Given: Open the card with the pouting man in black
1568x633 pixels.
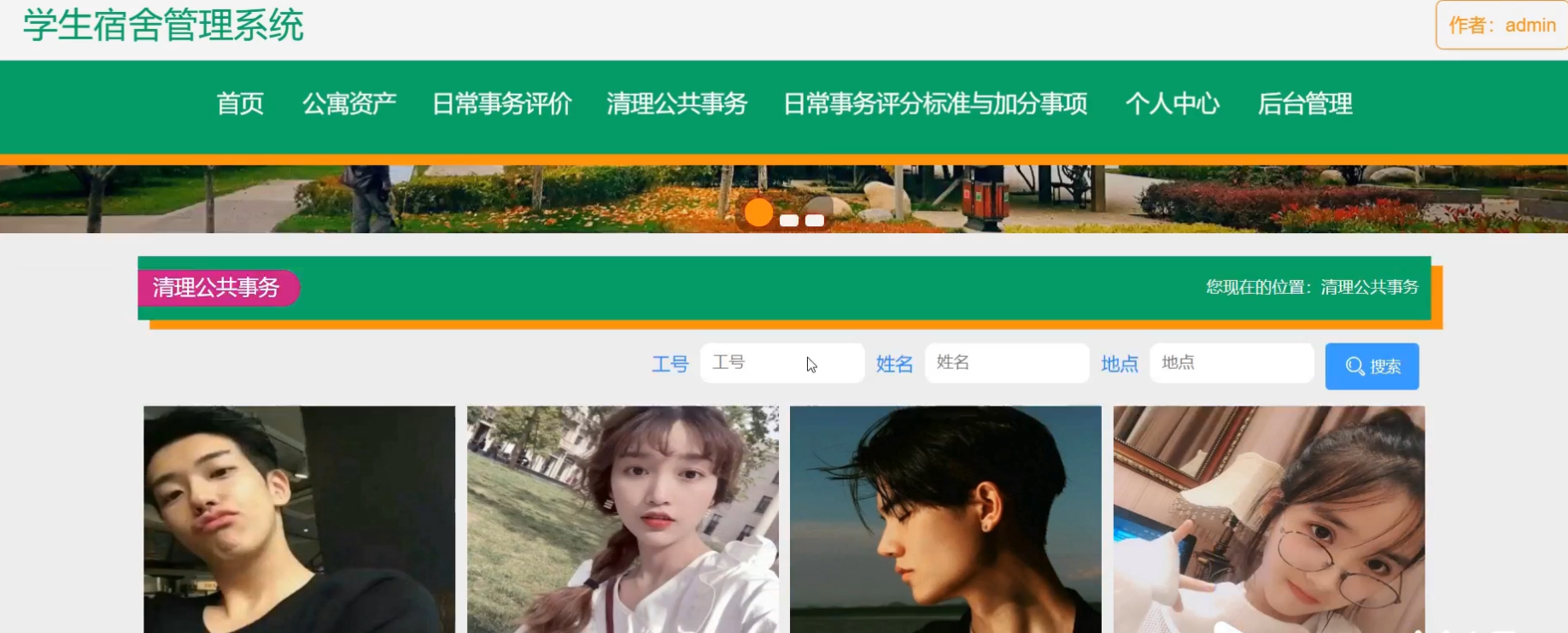Looking at the screenshot, I should click(299, 519).
